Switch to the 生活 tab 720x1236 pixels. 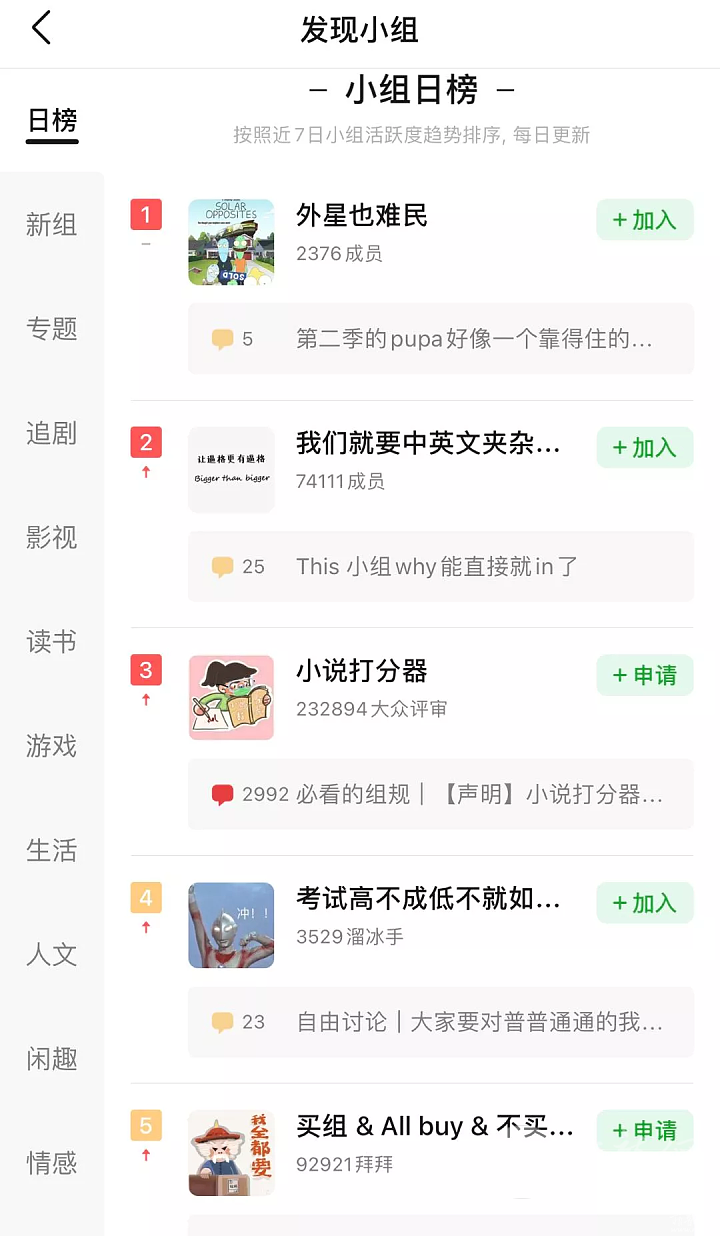51,850
